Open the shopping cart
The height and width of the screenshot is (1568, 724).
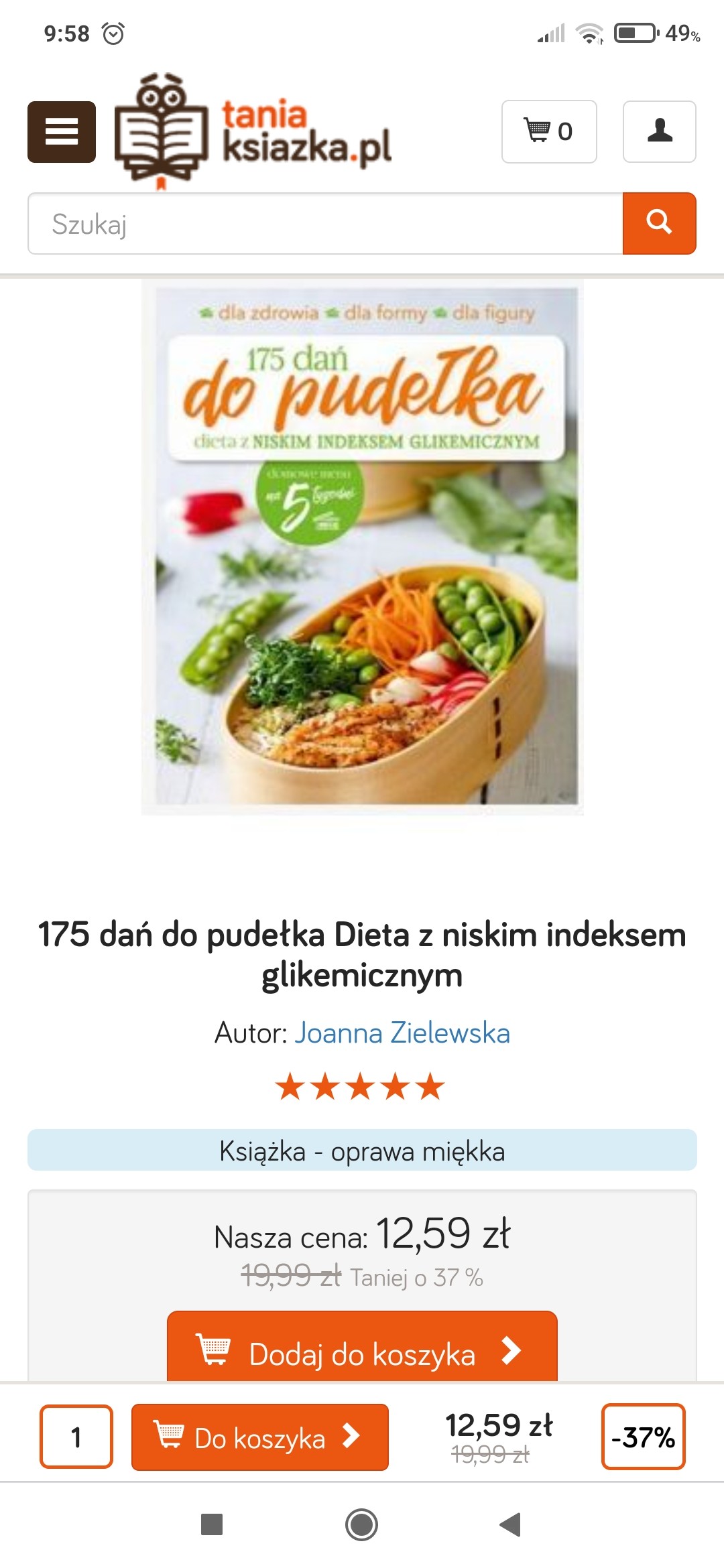coord(549,131)
